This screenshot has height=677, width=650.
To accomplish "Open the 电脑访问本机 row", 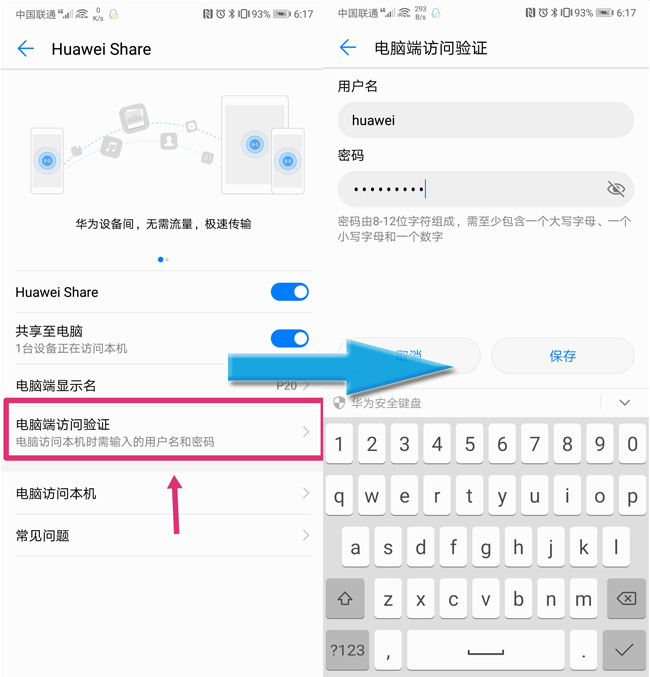I will point(163,493).
